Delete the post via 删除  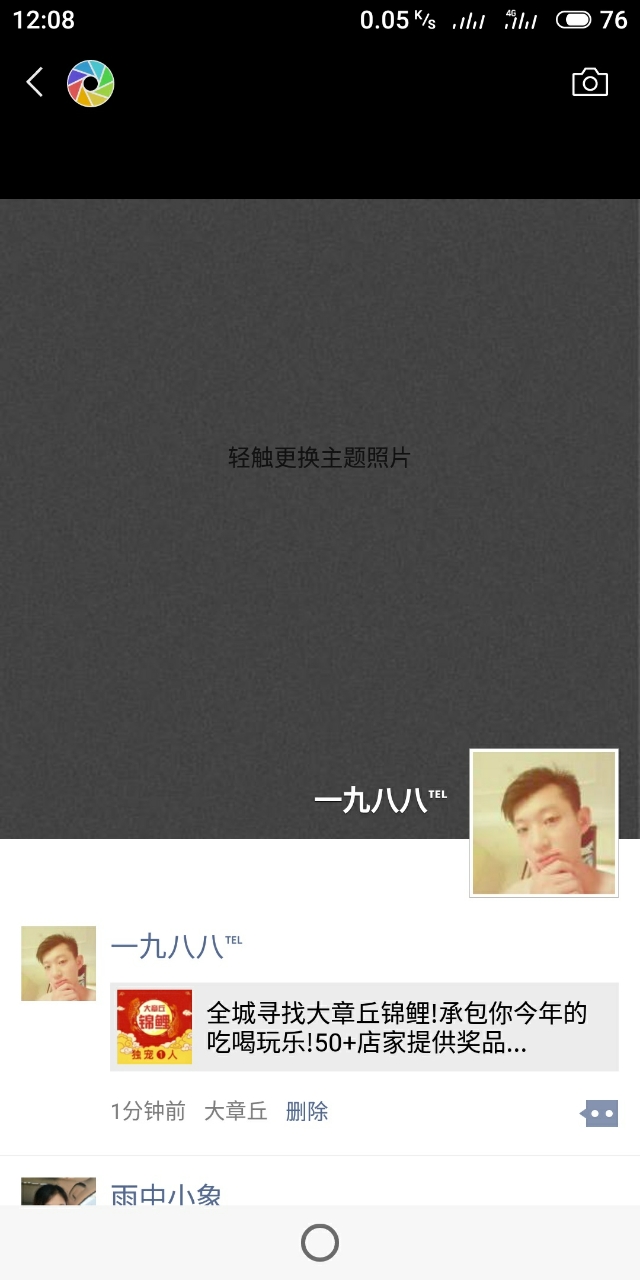pyautogui.click(x=307, y=1111)
